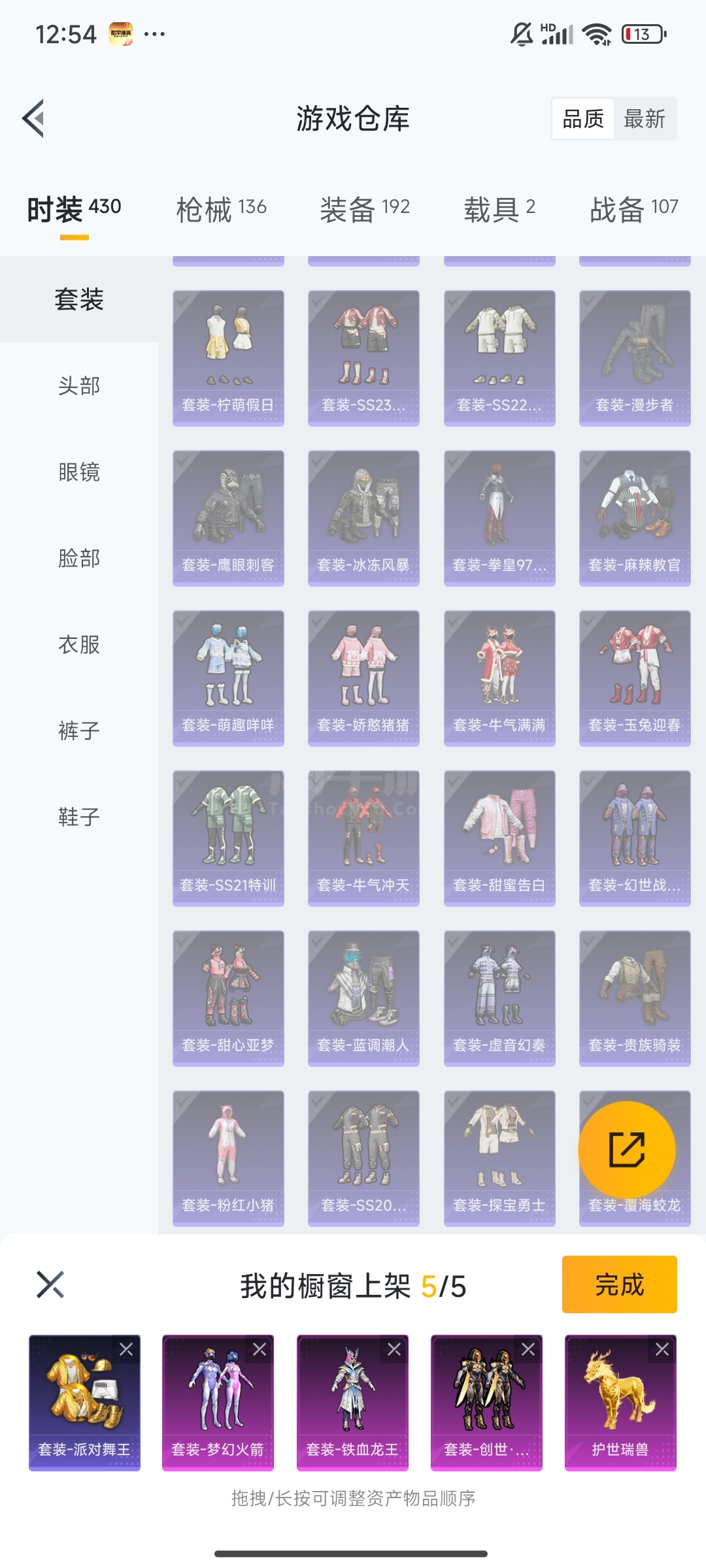Select the 眼镜 category

click(79, 472)
